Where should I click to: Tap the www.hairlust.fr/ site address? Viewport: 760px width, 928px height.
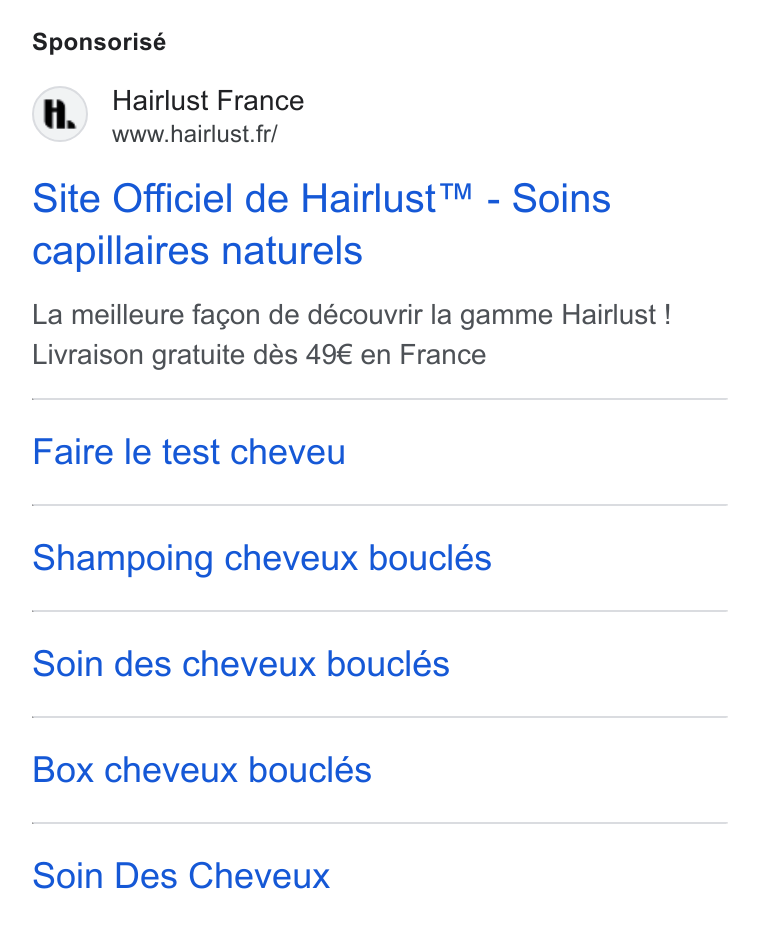[195, 134]
